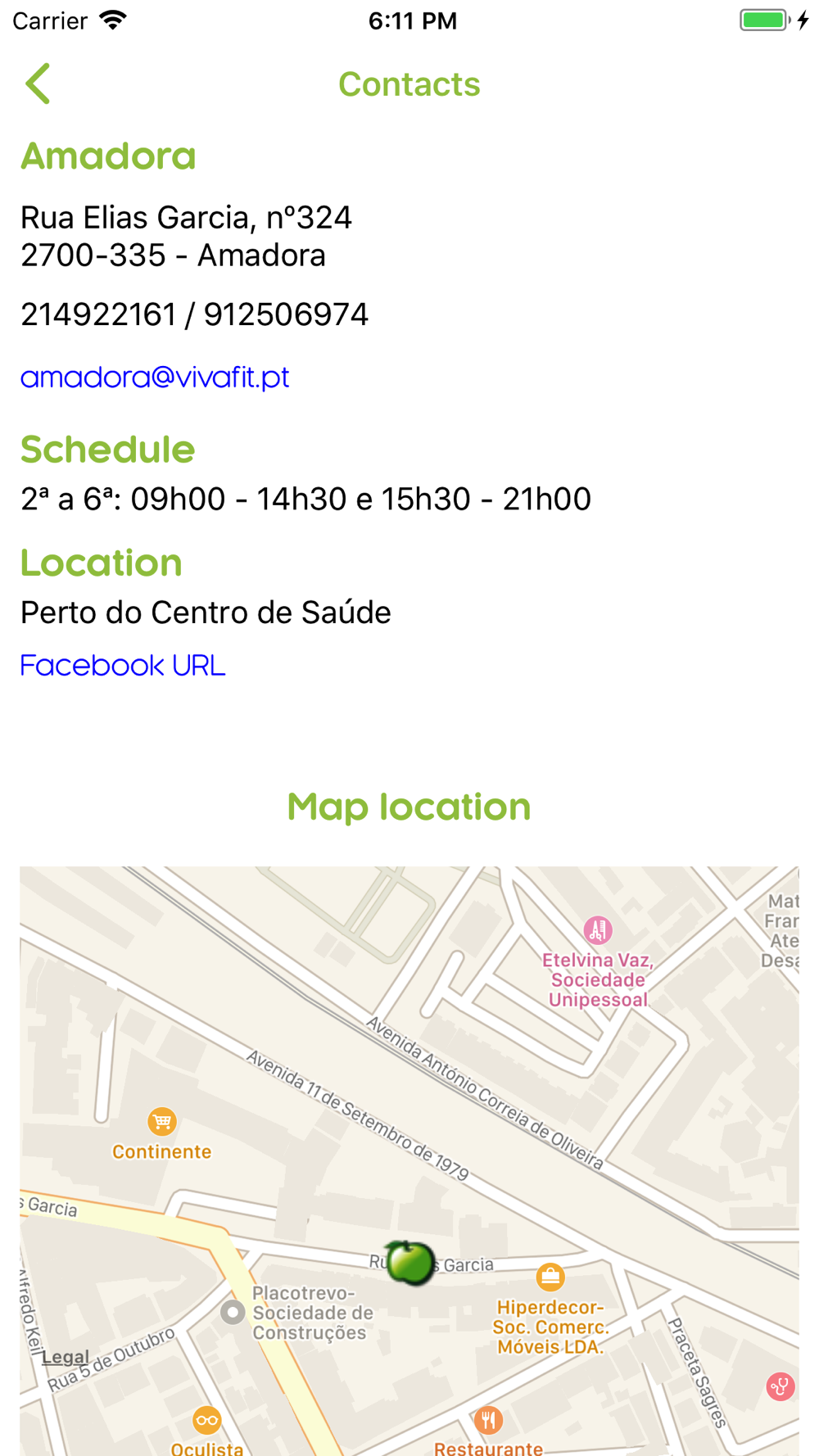Open the Facebook URL link
This screenshot has height=1456, width=819.
pyautogui.click(x=123, y=665)
